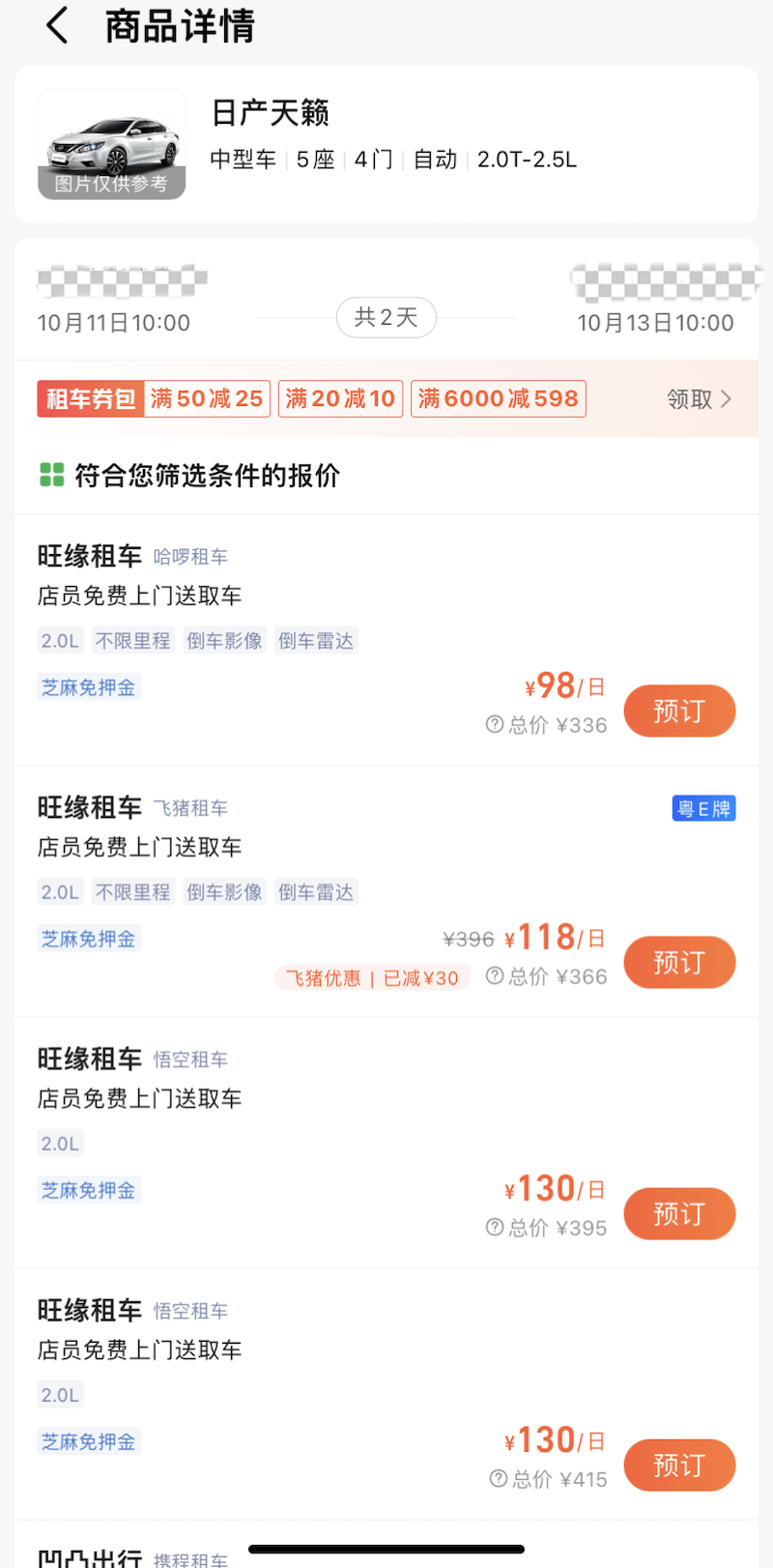Open the 哈啰租车 platform label
Image resolution: width=773 pixels, height=1568 pixels.
[190, 557]
